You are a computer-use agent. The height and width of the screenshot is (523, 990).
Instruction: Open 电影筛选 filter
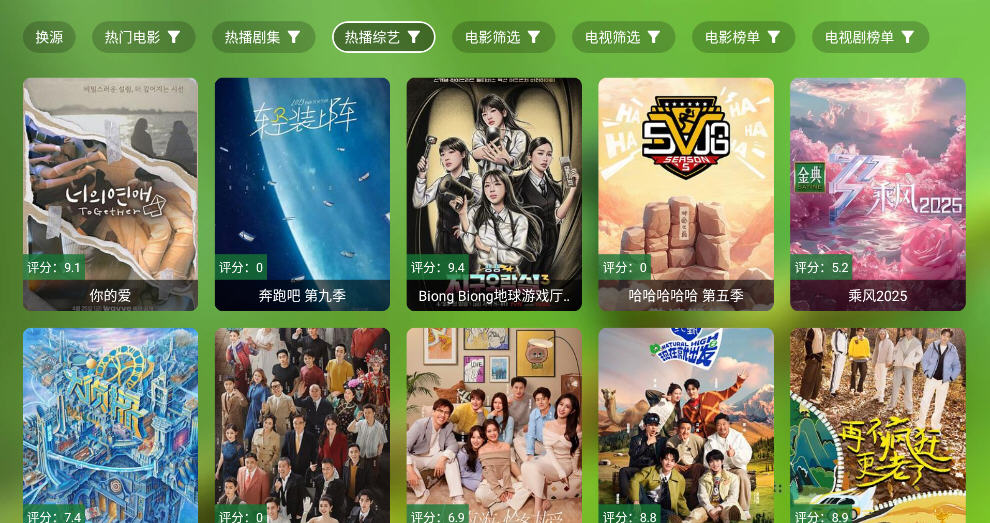click(x=503, y=37)
